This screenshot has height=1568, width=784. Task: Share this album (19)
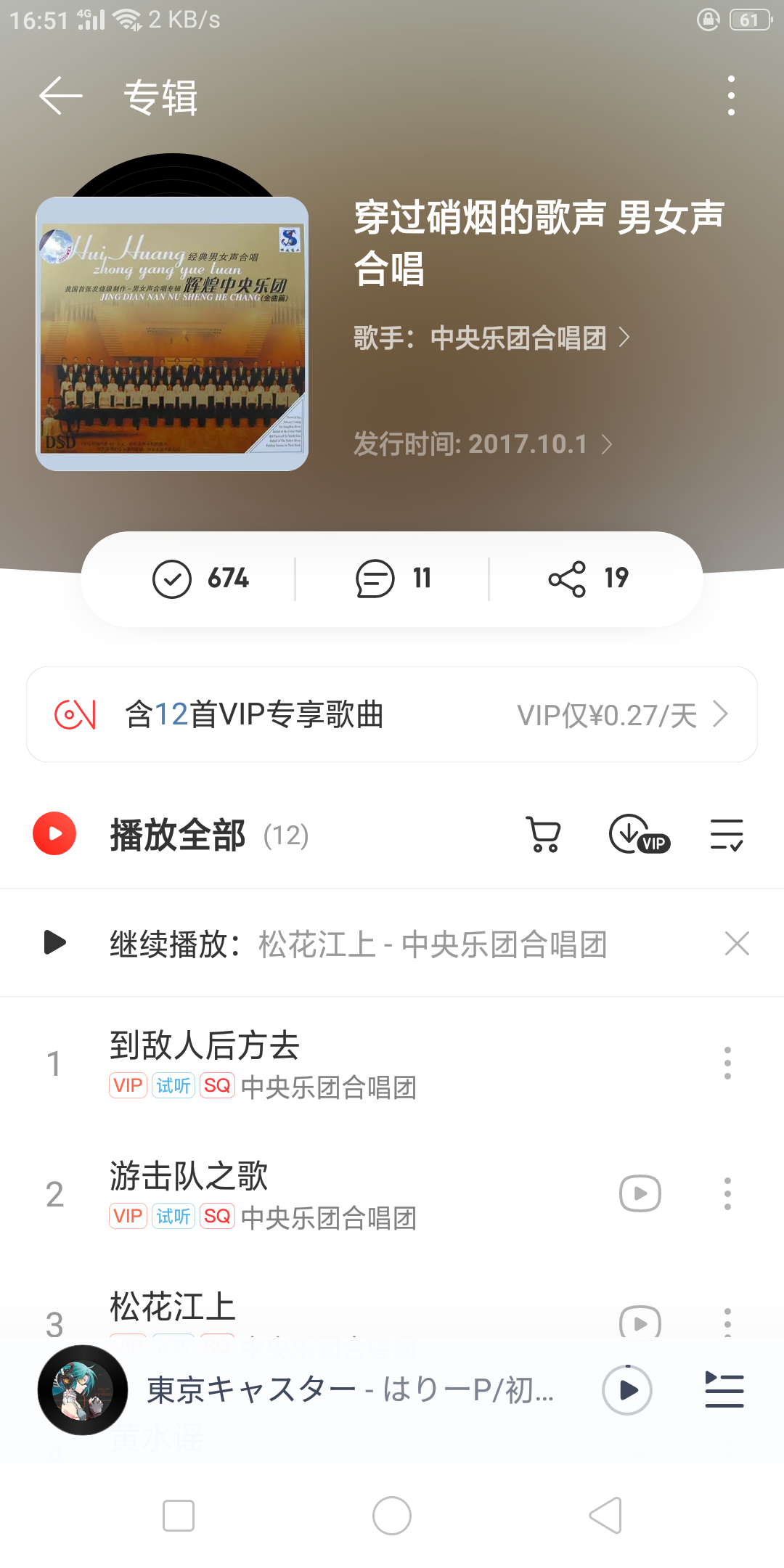588,579
